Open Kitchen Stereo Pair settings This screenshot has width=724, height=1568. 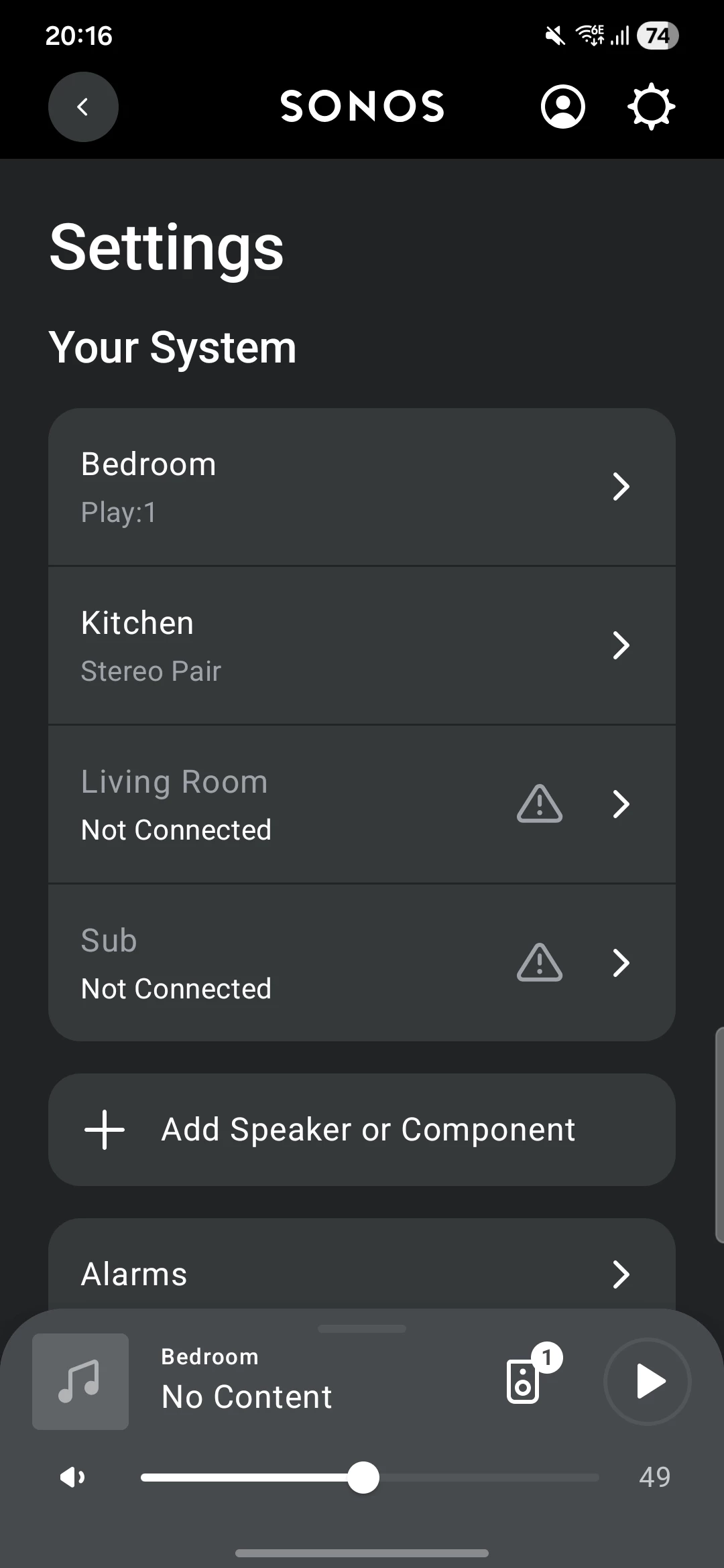pyautogui.click(x=362, y=646)
